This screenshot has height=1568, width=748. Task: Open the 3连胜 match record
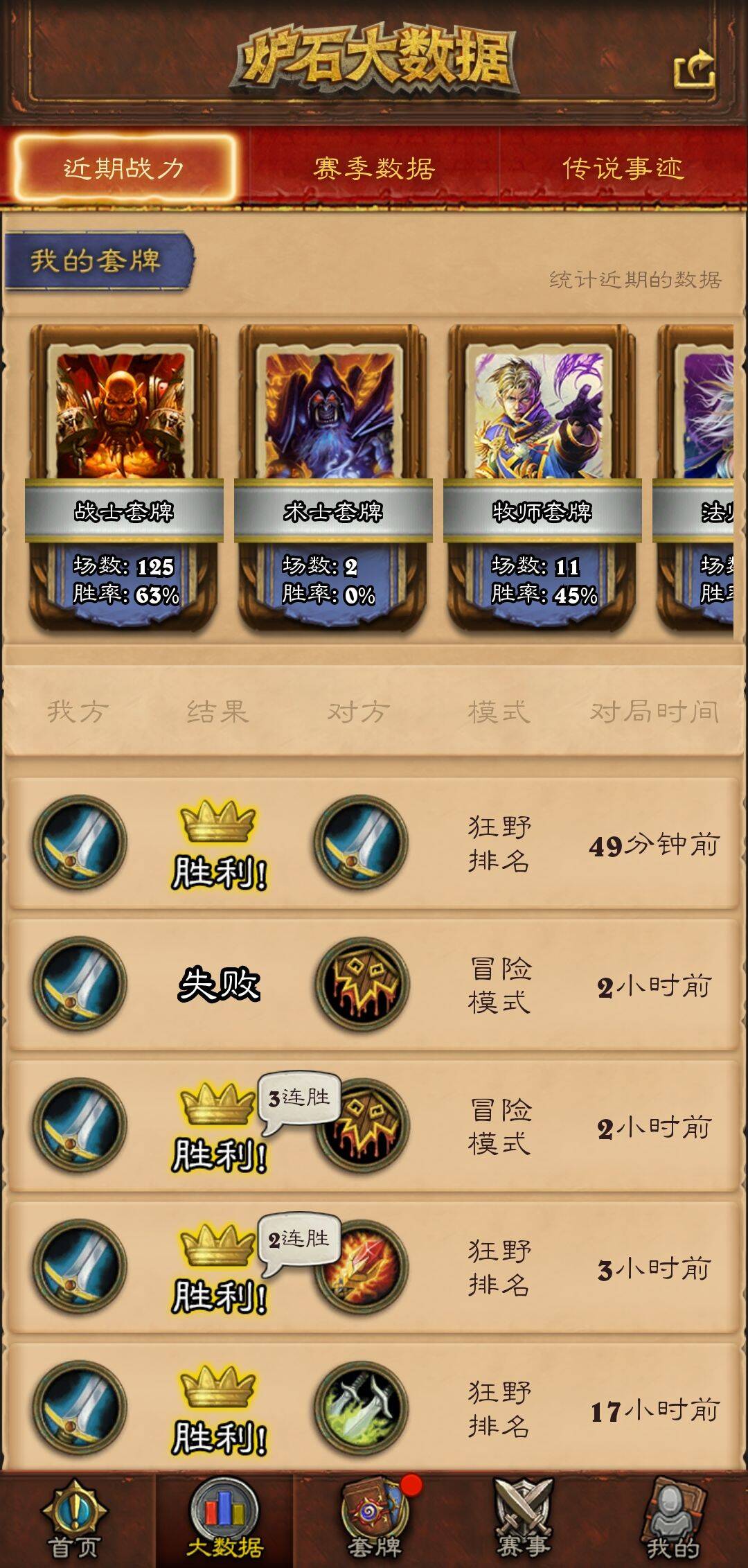pos(374,1126)
